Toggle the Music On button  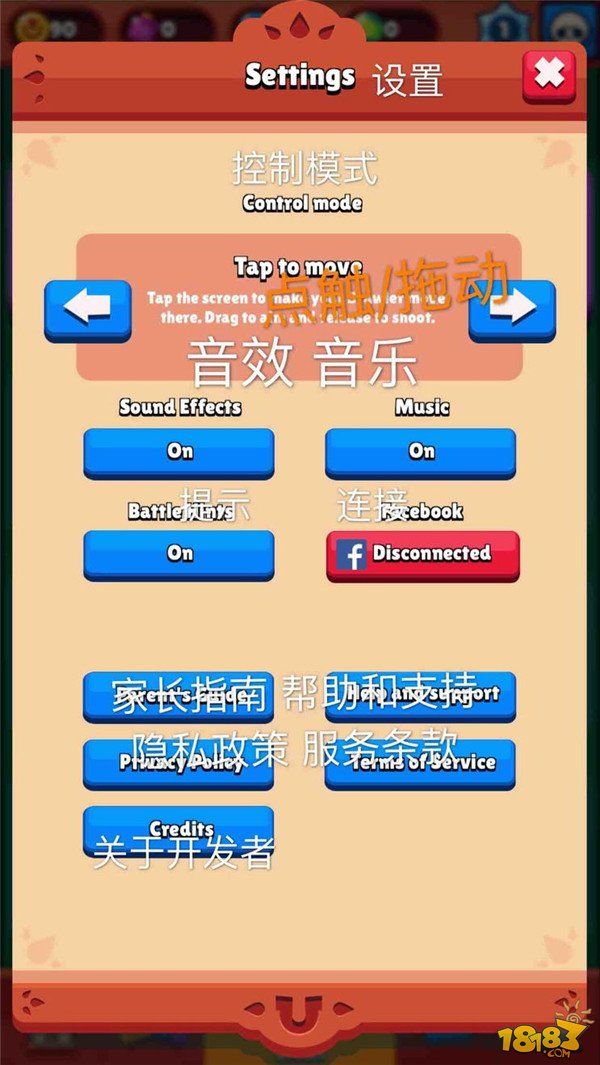point(421,453)
